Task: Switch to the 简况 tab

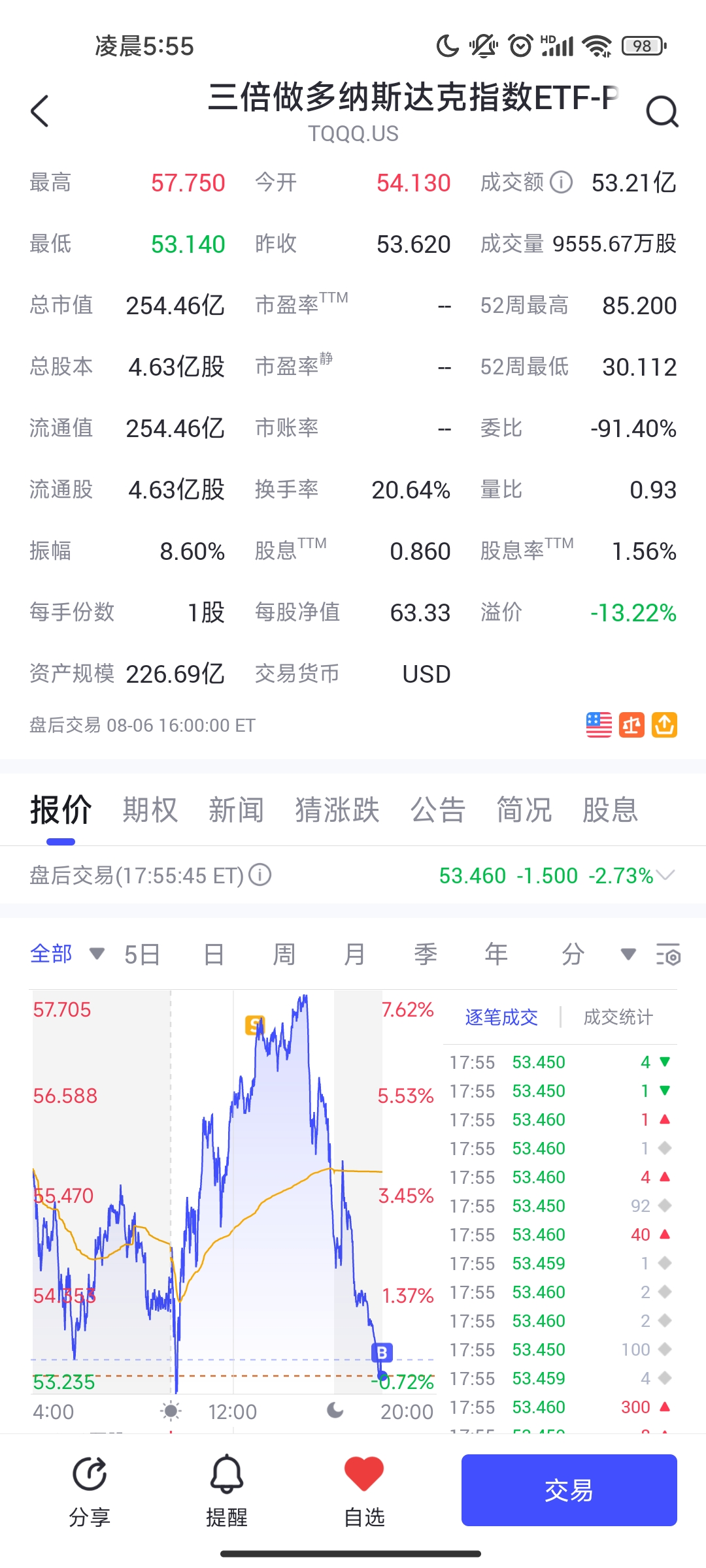Action: click(x=524, y=810)
